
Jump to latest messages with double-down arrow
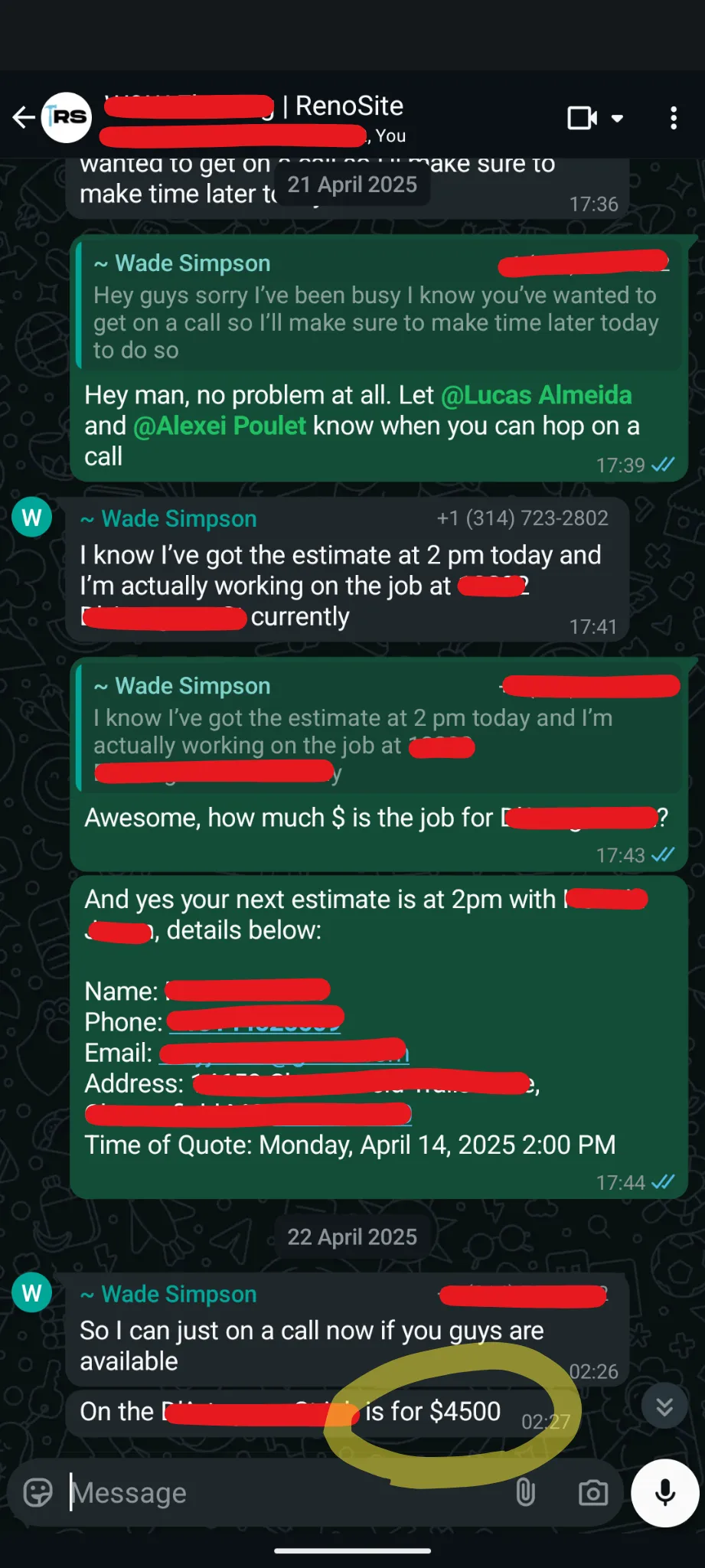664,1406
